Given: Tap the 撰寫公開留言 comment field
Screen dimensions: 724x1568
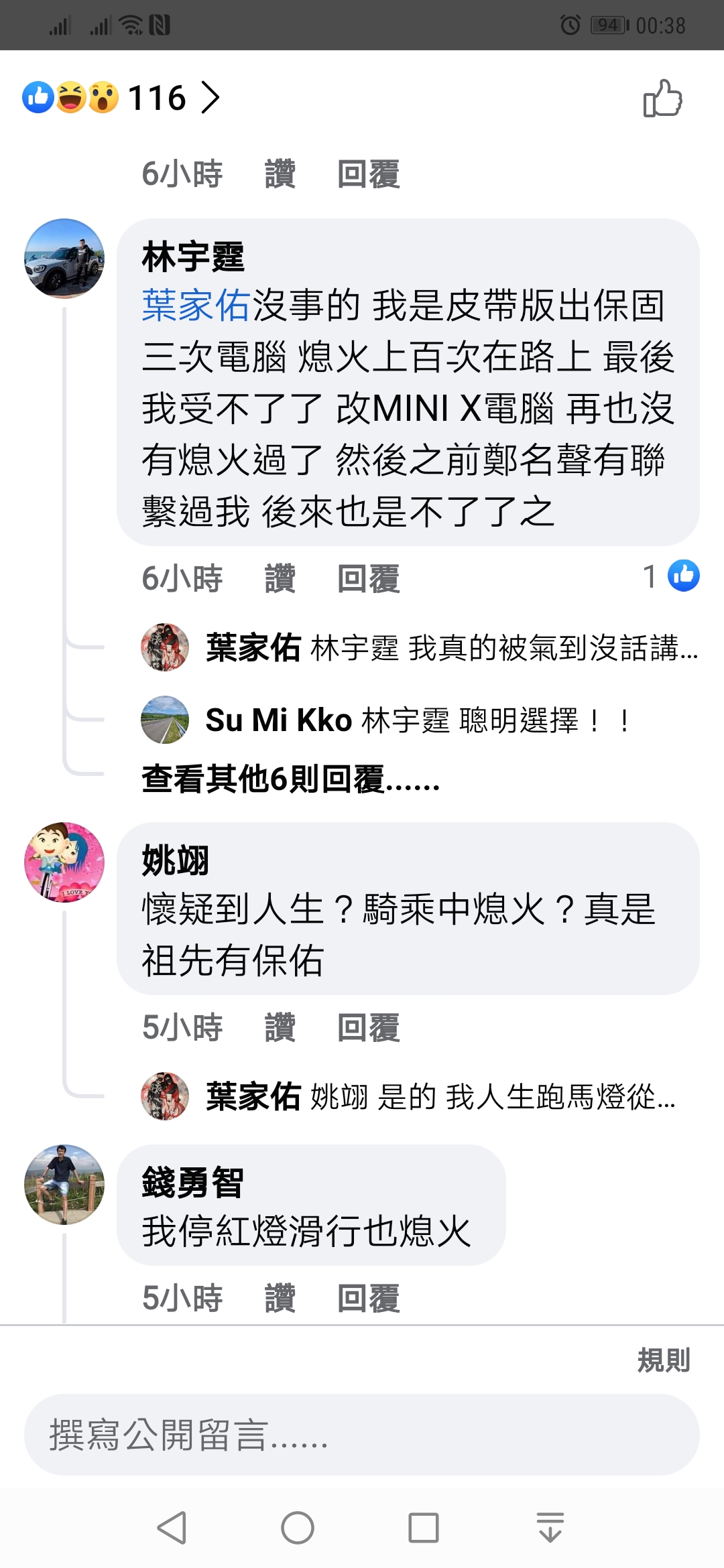Looking at the screenshot, I should click(x=362, y=1435).
